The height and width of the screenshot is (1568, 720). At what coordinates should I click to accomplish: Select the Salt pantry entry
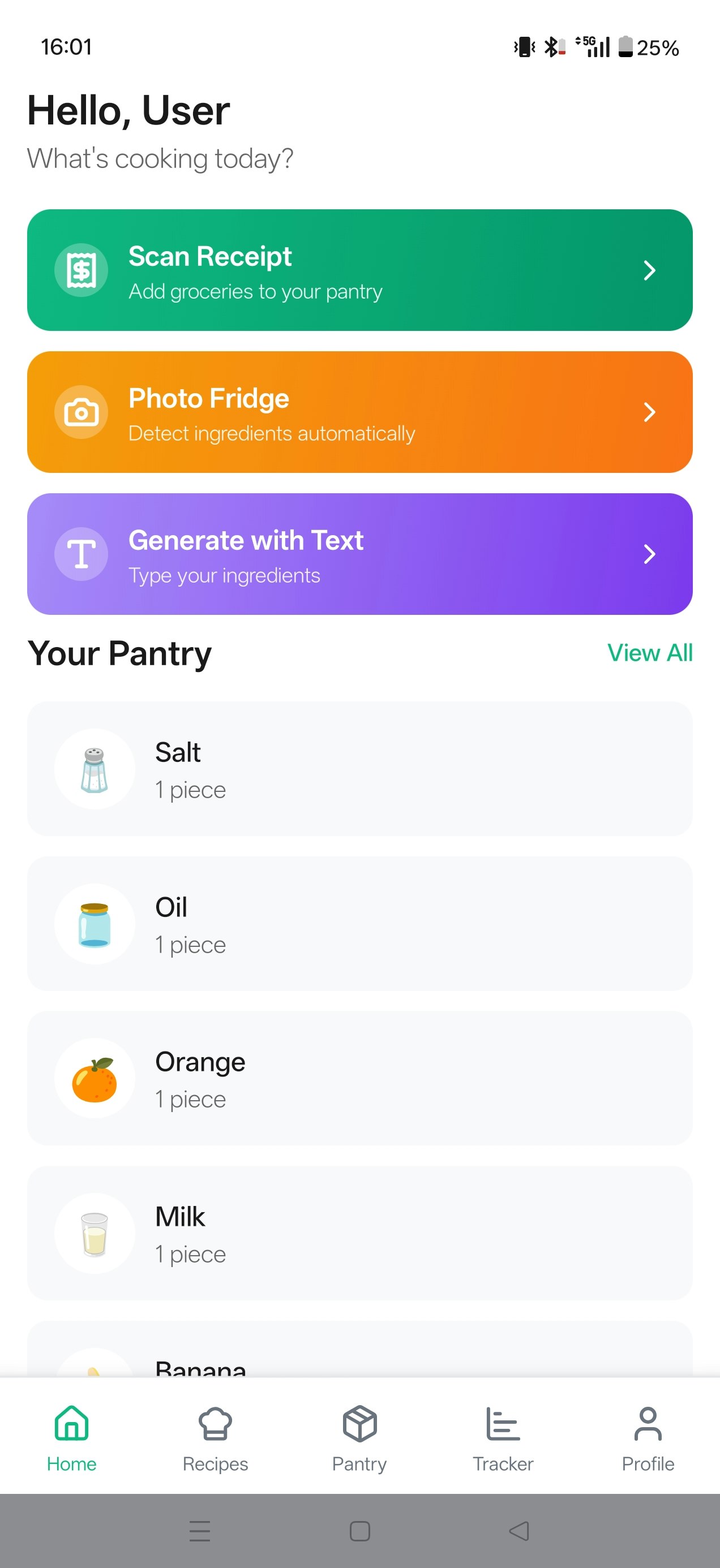(359, 769)
